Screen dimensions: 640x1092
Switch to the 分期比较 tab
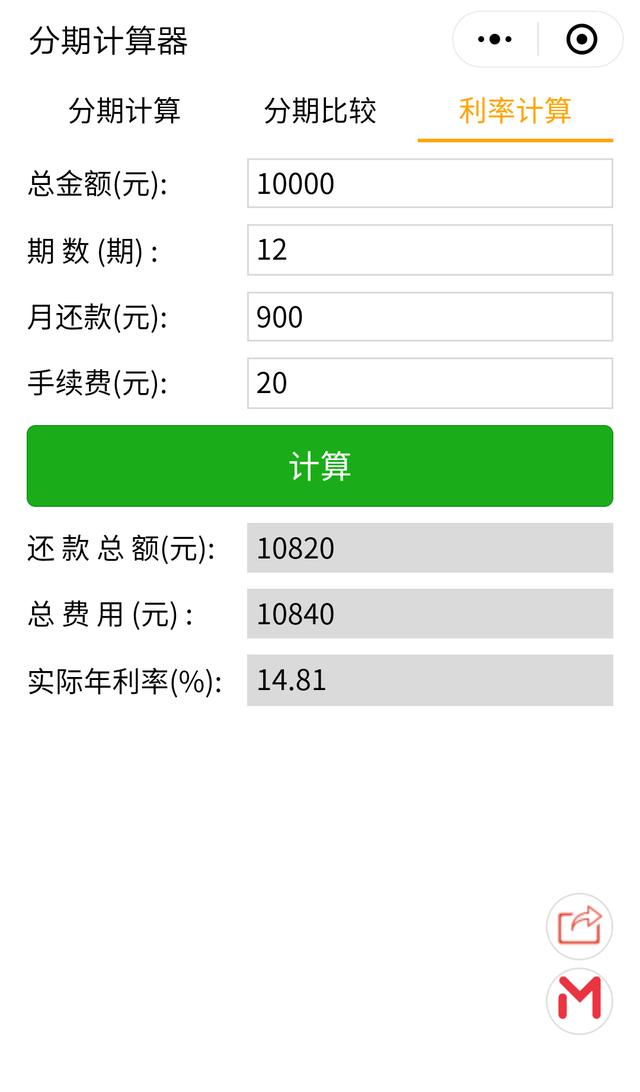[320, 111]
